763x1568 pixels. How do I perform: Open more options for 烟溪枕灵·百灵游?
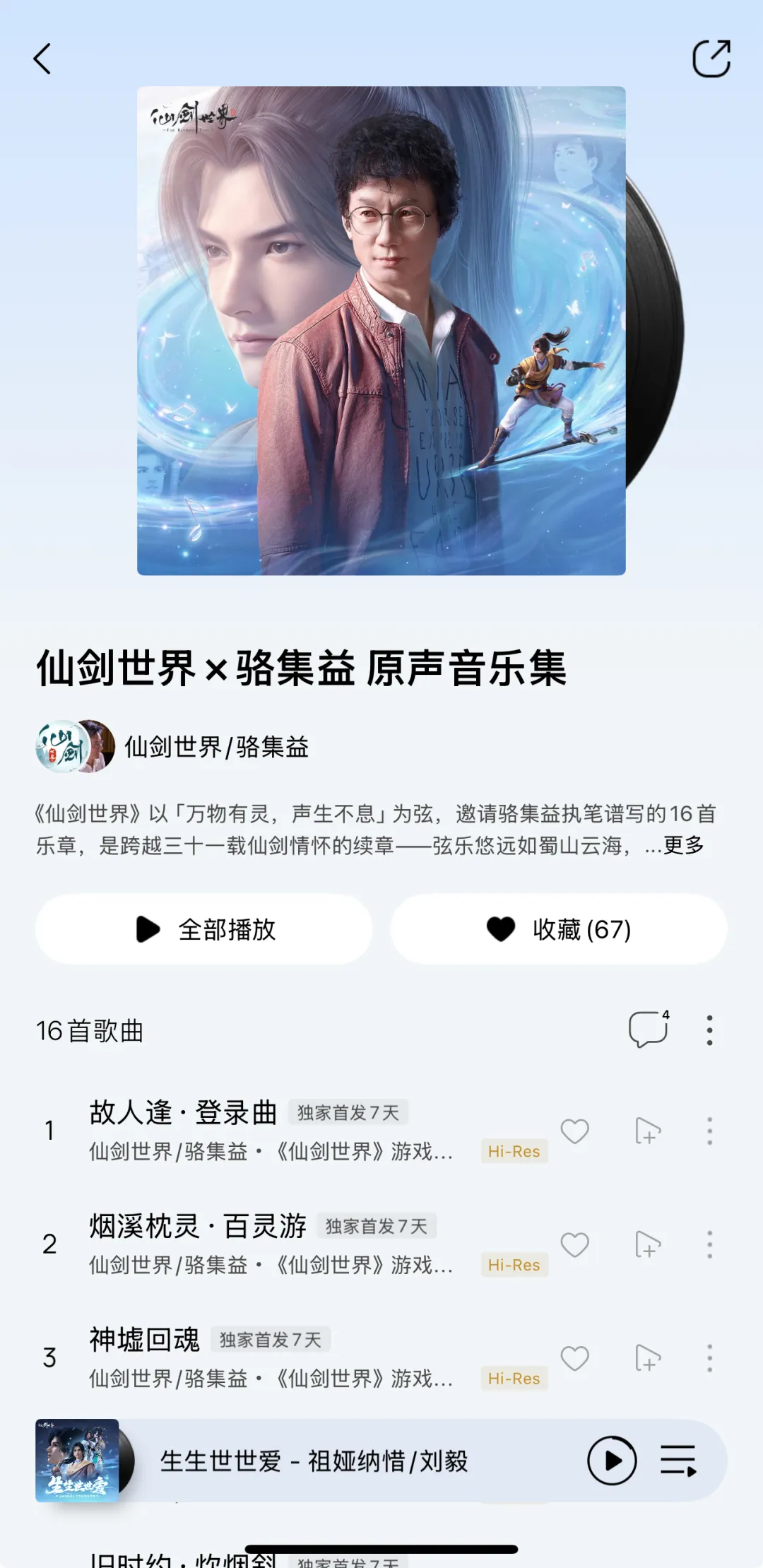coord(709,1245)
